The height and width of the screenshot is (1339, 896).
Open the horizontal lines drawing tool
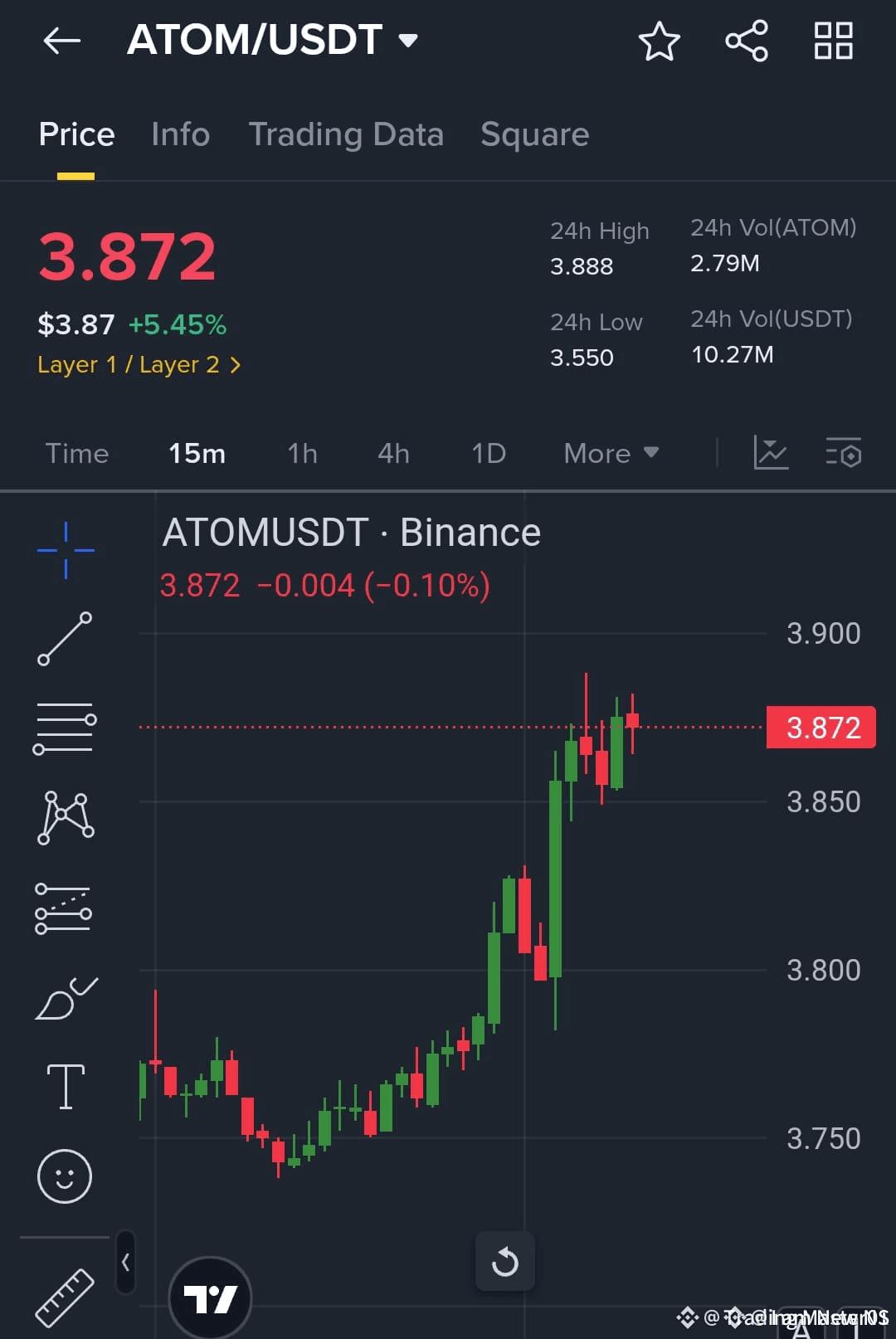pos(65,728)
